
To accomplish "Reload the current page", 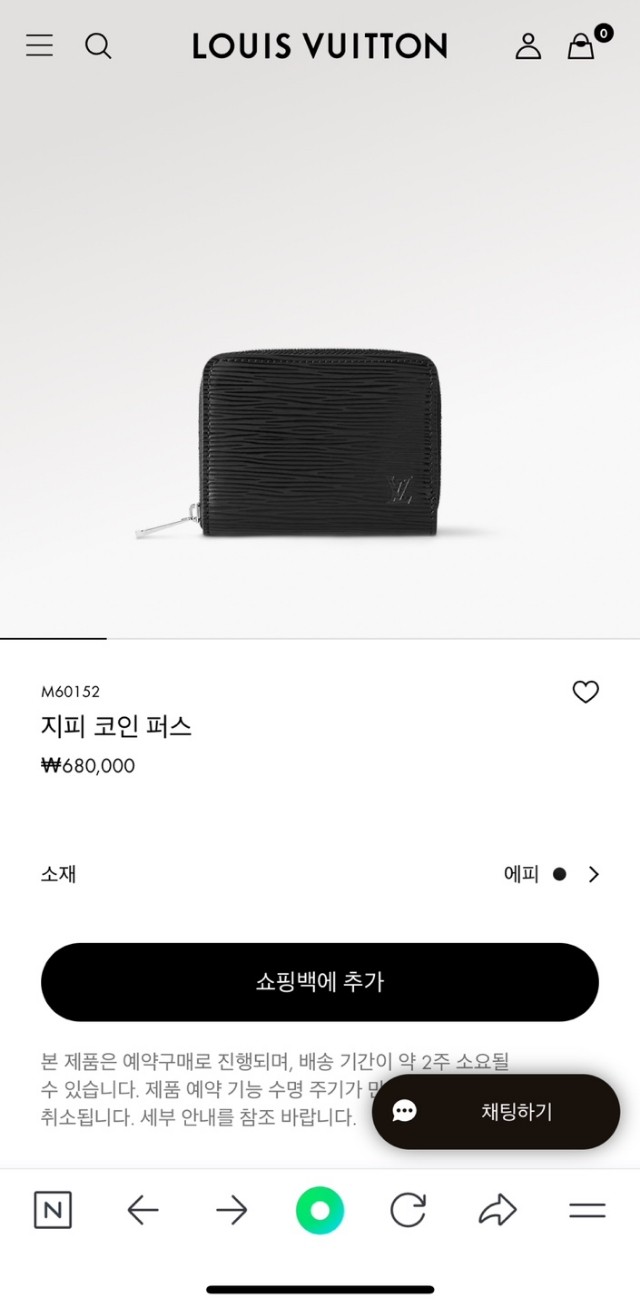I will click(x=408, y=1211).
